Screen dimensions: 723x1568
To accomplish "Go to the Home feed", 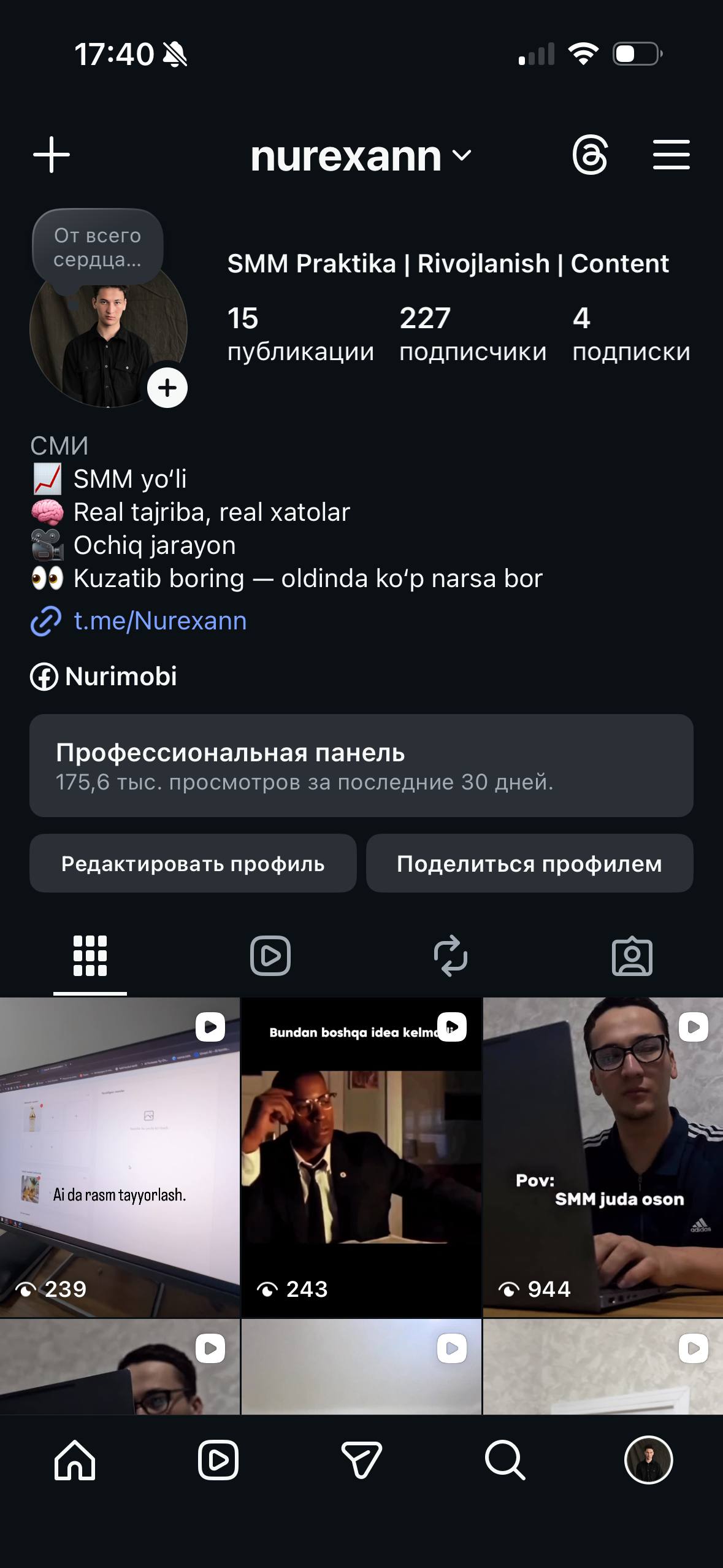I will pos(75,1460).
